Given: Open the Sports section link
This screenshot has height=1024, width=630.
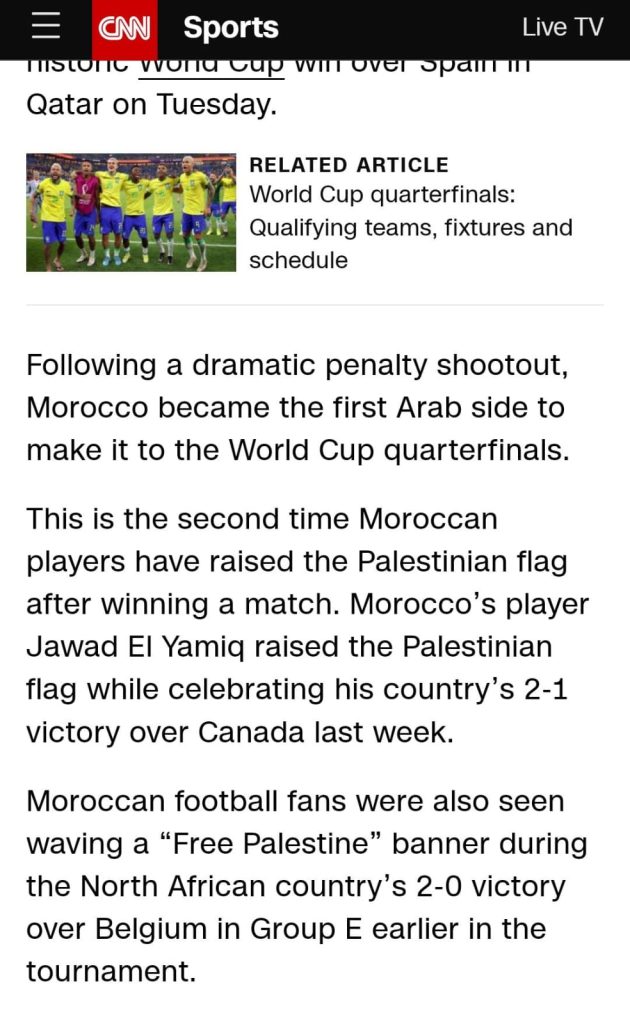Looking at the screenshot, I should 230,28.
